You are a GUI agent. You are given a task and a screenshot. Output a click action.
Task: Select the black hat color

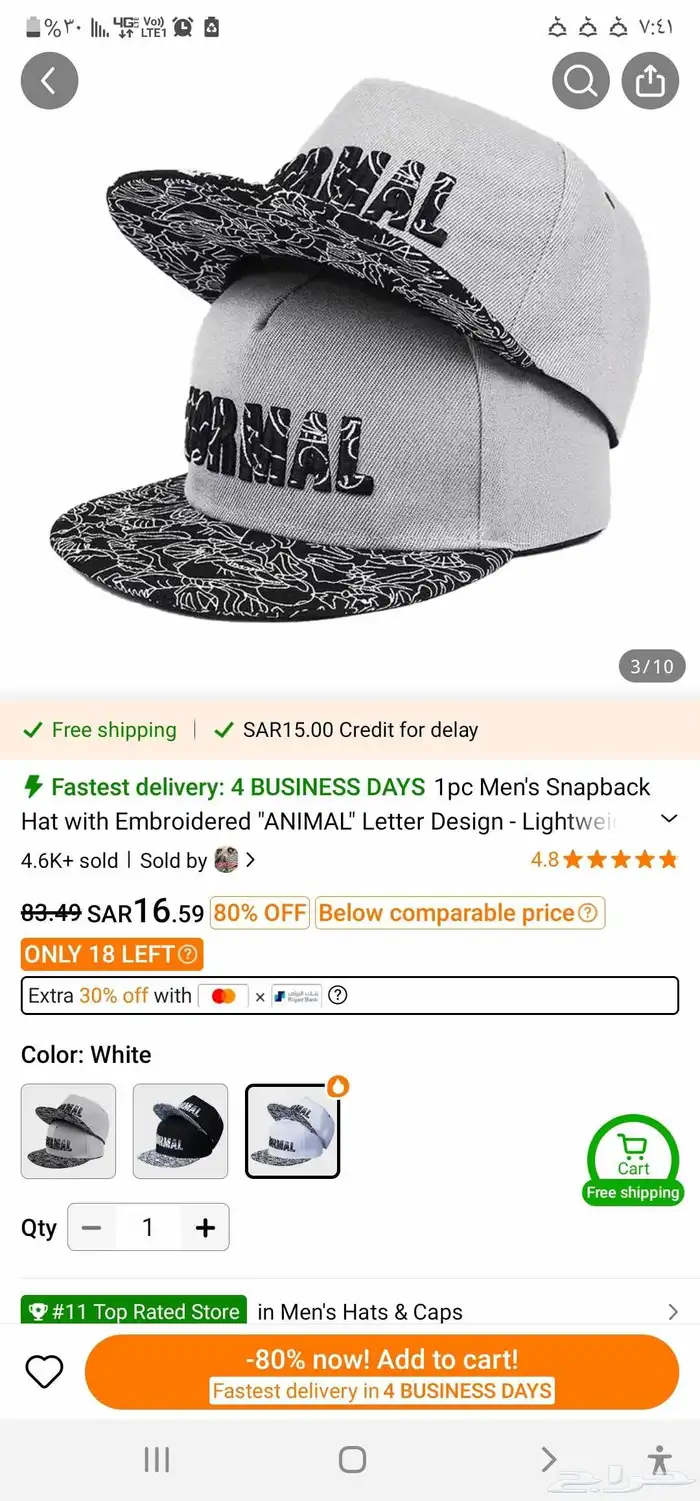point(180,1131)
